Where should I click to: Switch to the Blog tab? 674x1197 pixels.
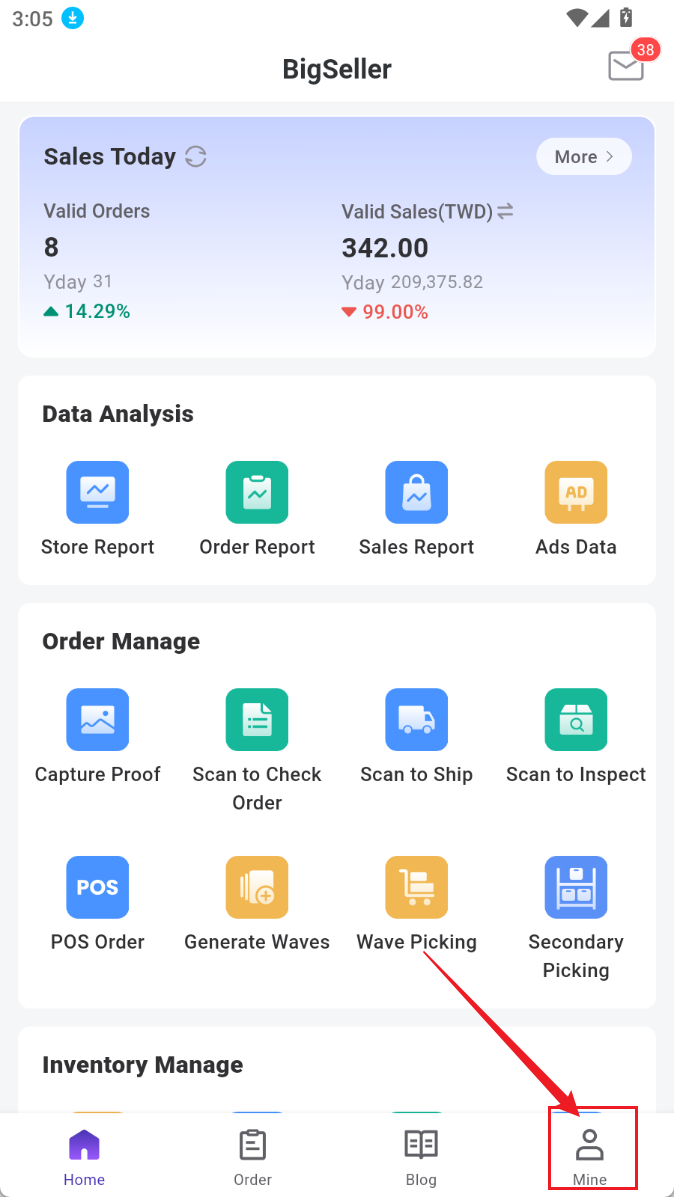point(421,1157)
